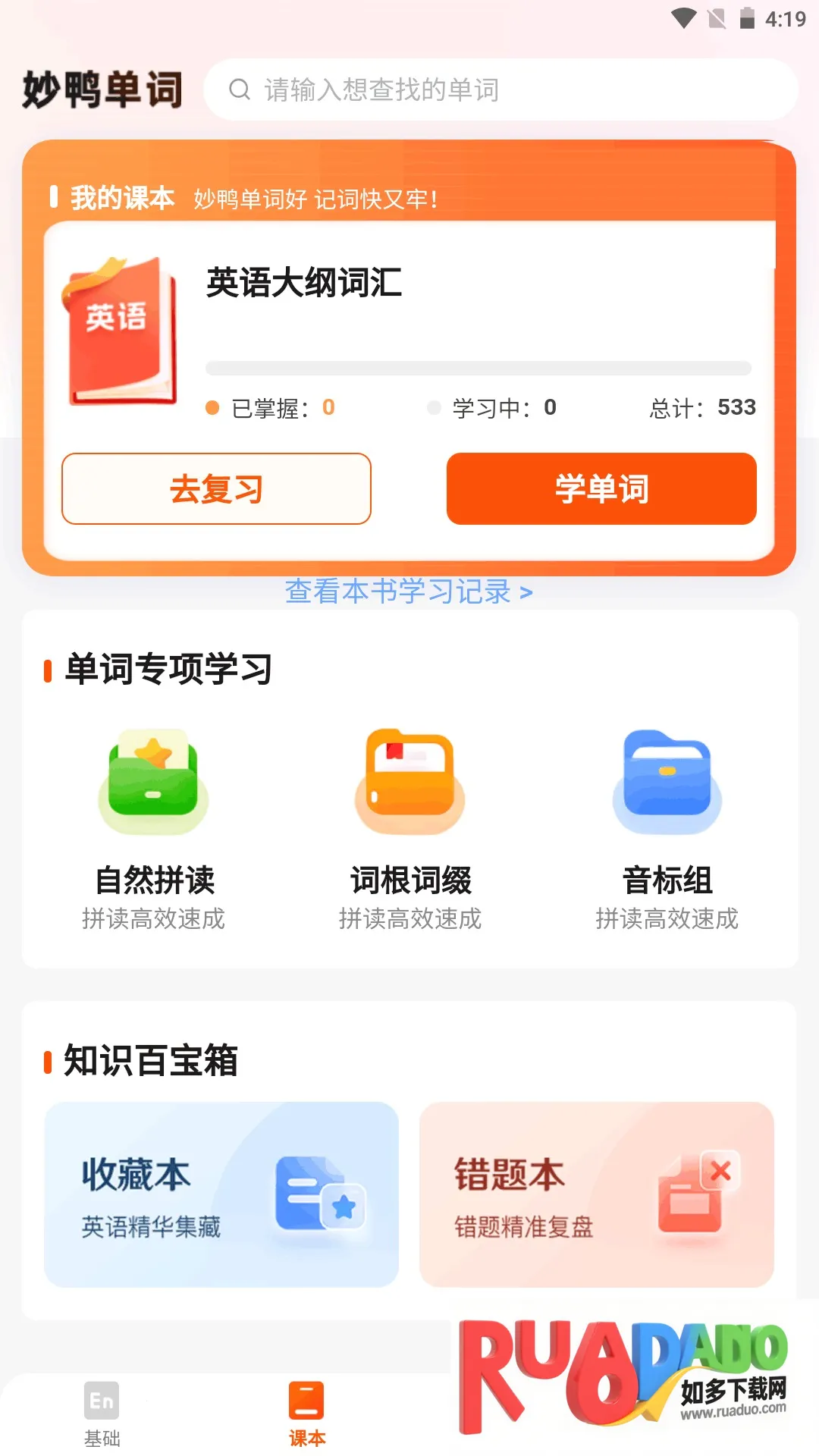Expand 查看本书学习记录 with its arrow
Viewport: 819px width, 1456px height.
click(526, 592)
